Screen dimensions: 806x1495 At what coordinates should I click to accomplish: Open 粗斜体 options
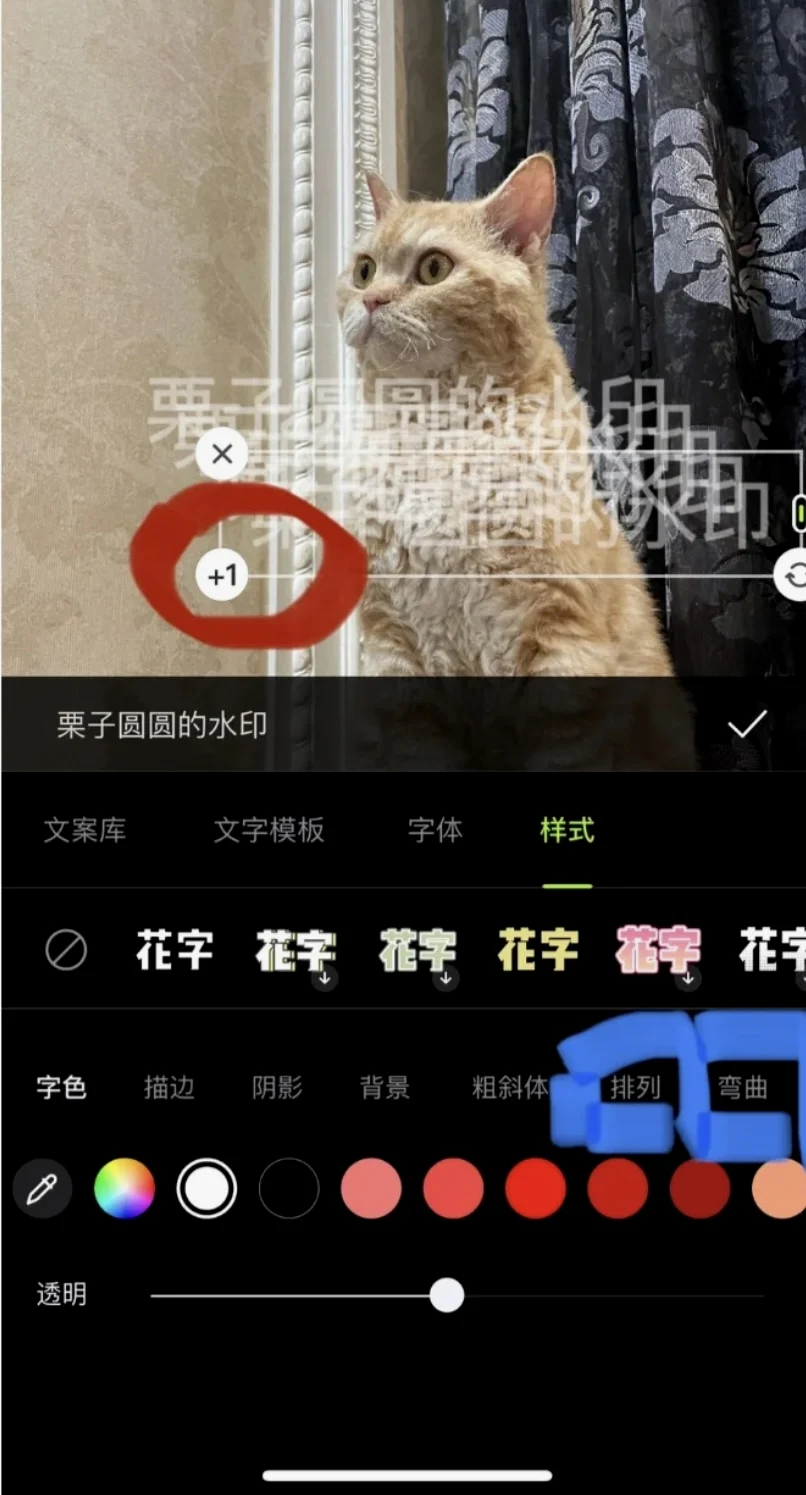coord(508,1087)
